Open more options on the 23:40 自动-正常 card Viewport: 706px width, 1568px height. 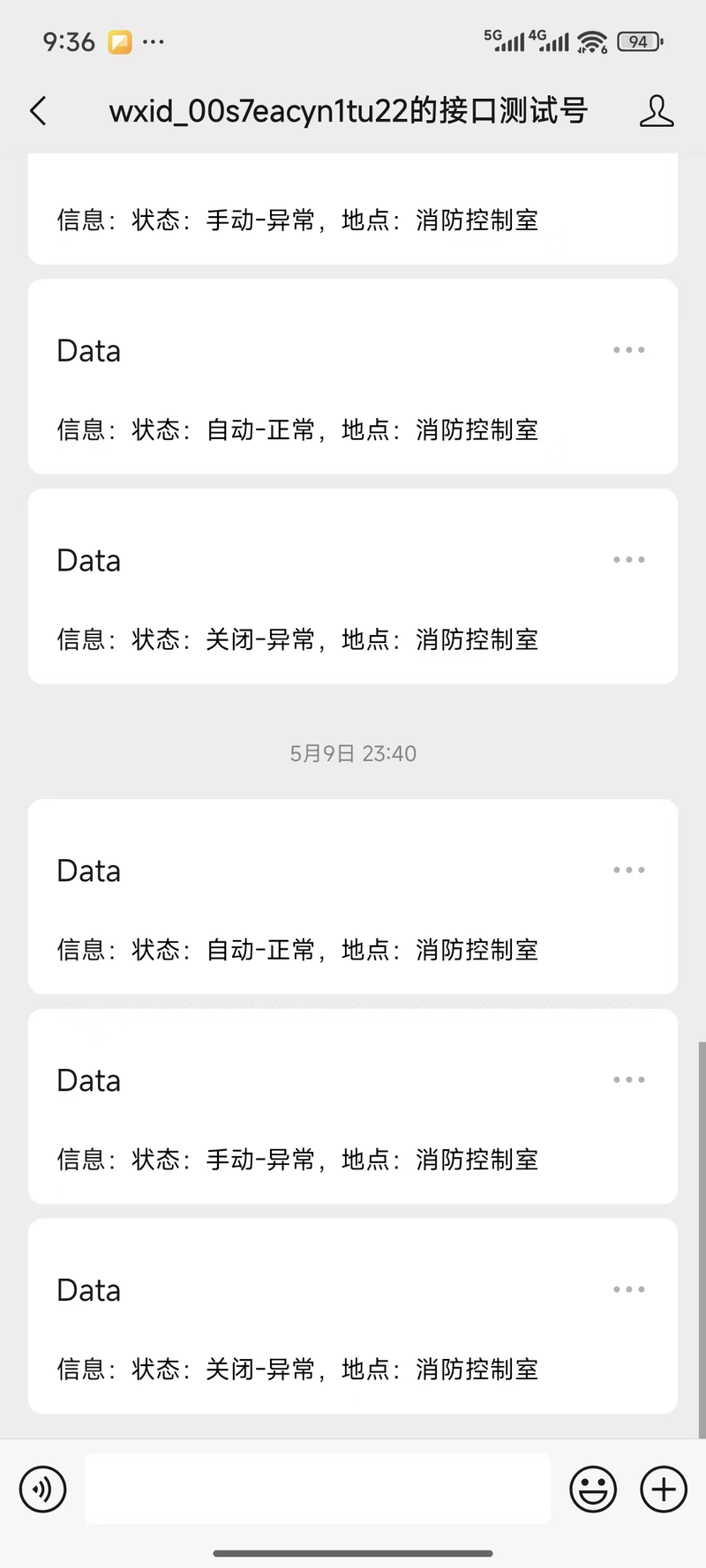tap(629, 870)
